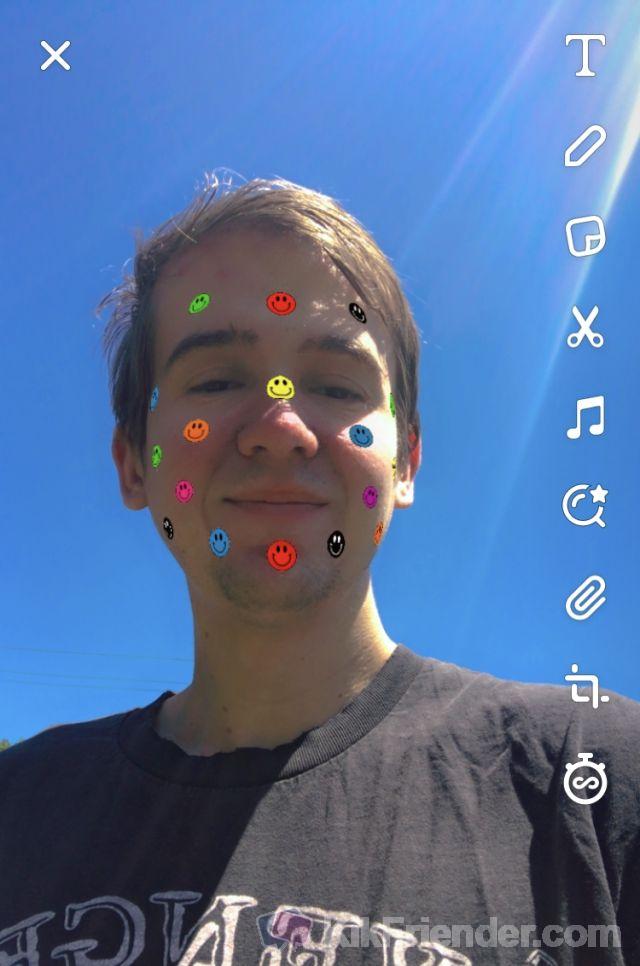Select the scissors cutout tool
The width and height of the screenshot is (640, 966).
click(x=585, y=327)
